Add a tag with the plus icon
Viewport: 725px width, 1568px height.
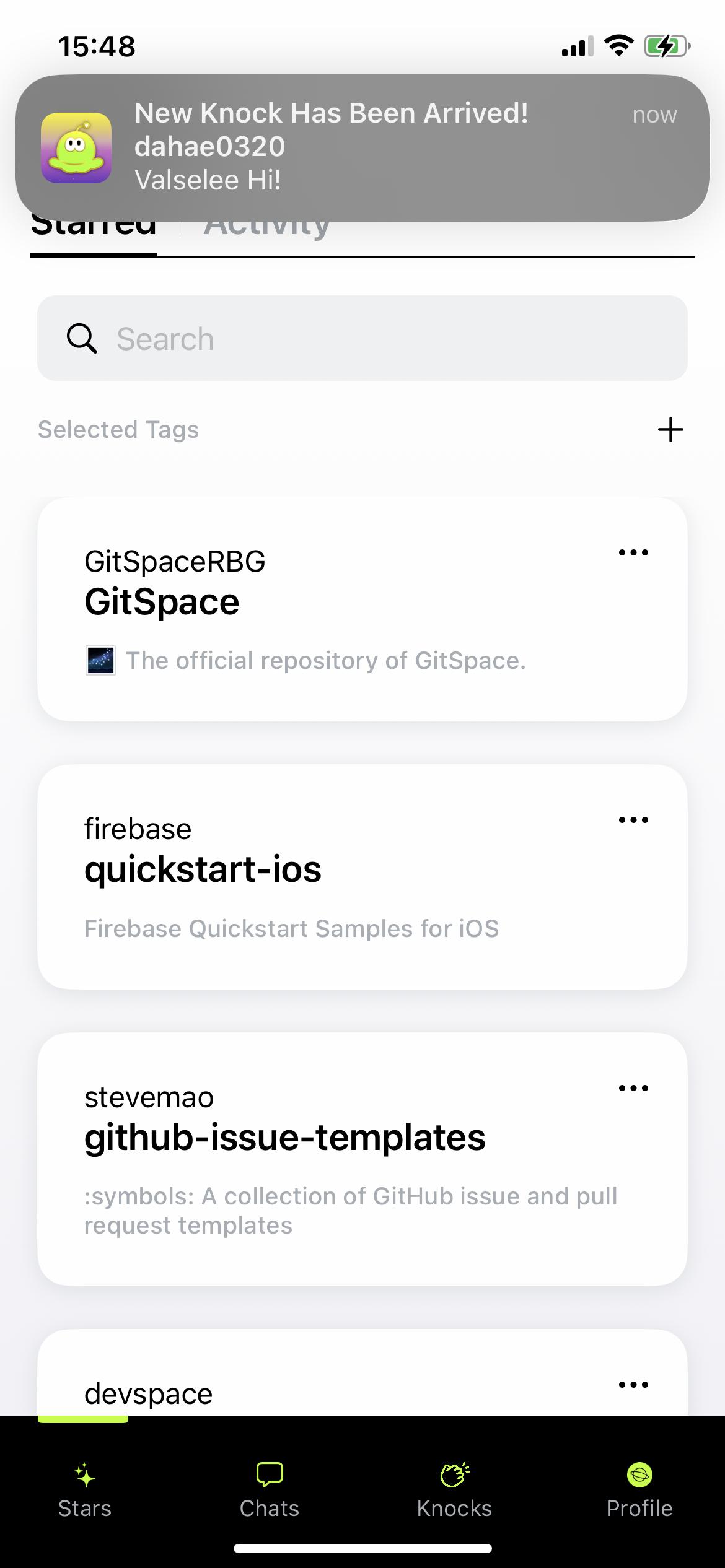pyautogui.click(x=670, y=429)
